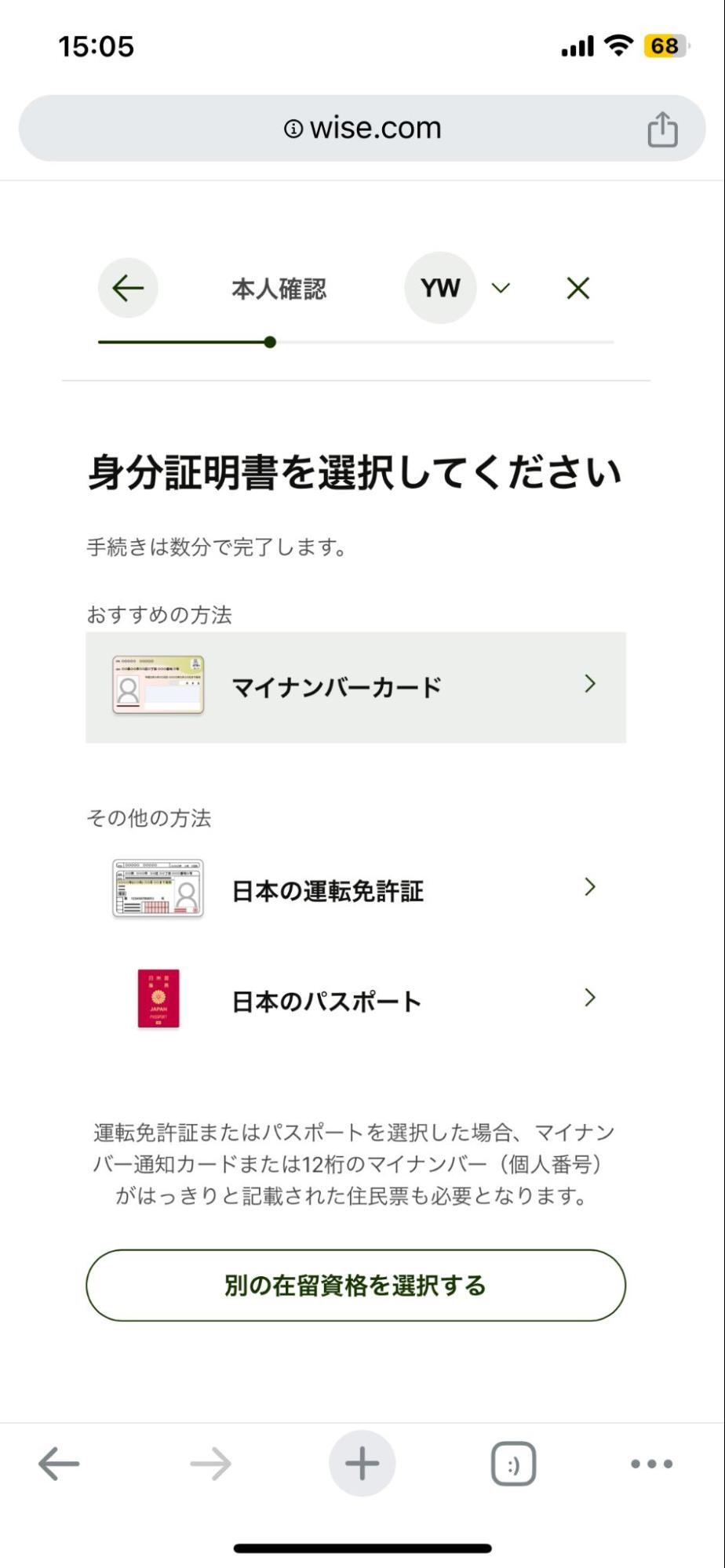Share the page from the address bar

(x=661, y=129)
